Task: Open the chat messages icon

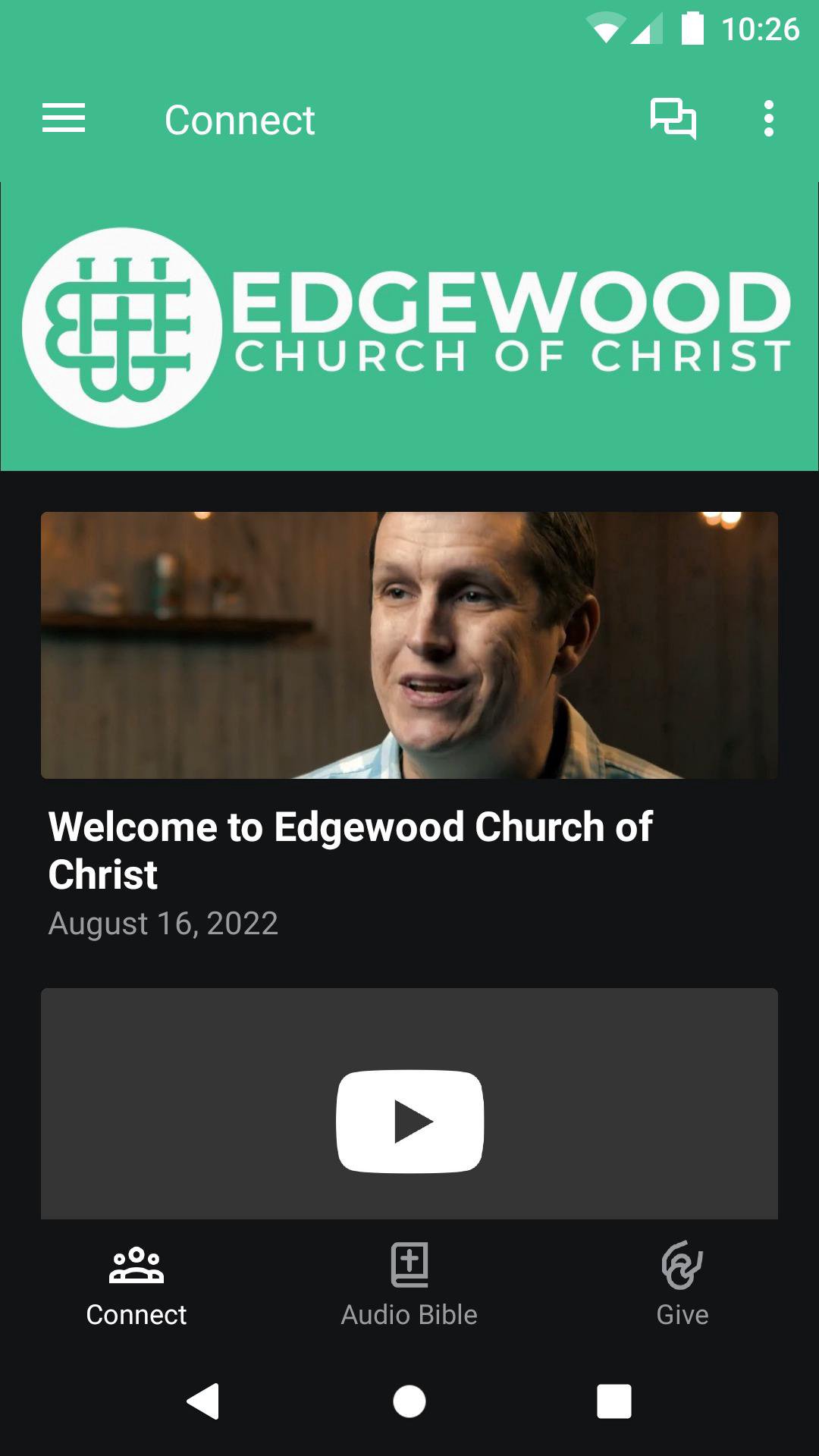Action: pyautogui.click(x=673, y=119)
